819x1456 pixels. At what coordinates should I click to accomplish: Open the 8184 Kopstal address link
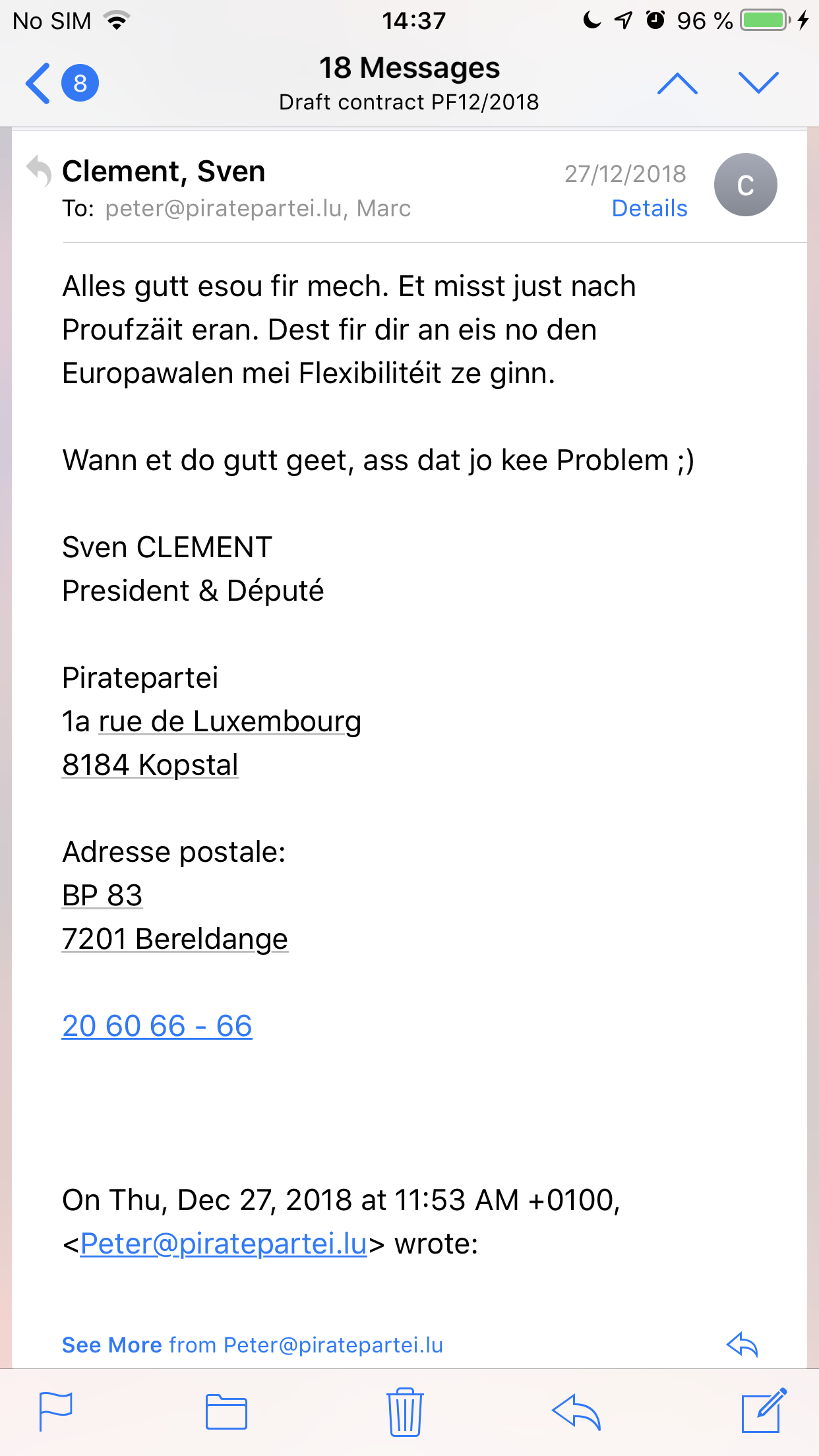coord(150,765)
